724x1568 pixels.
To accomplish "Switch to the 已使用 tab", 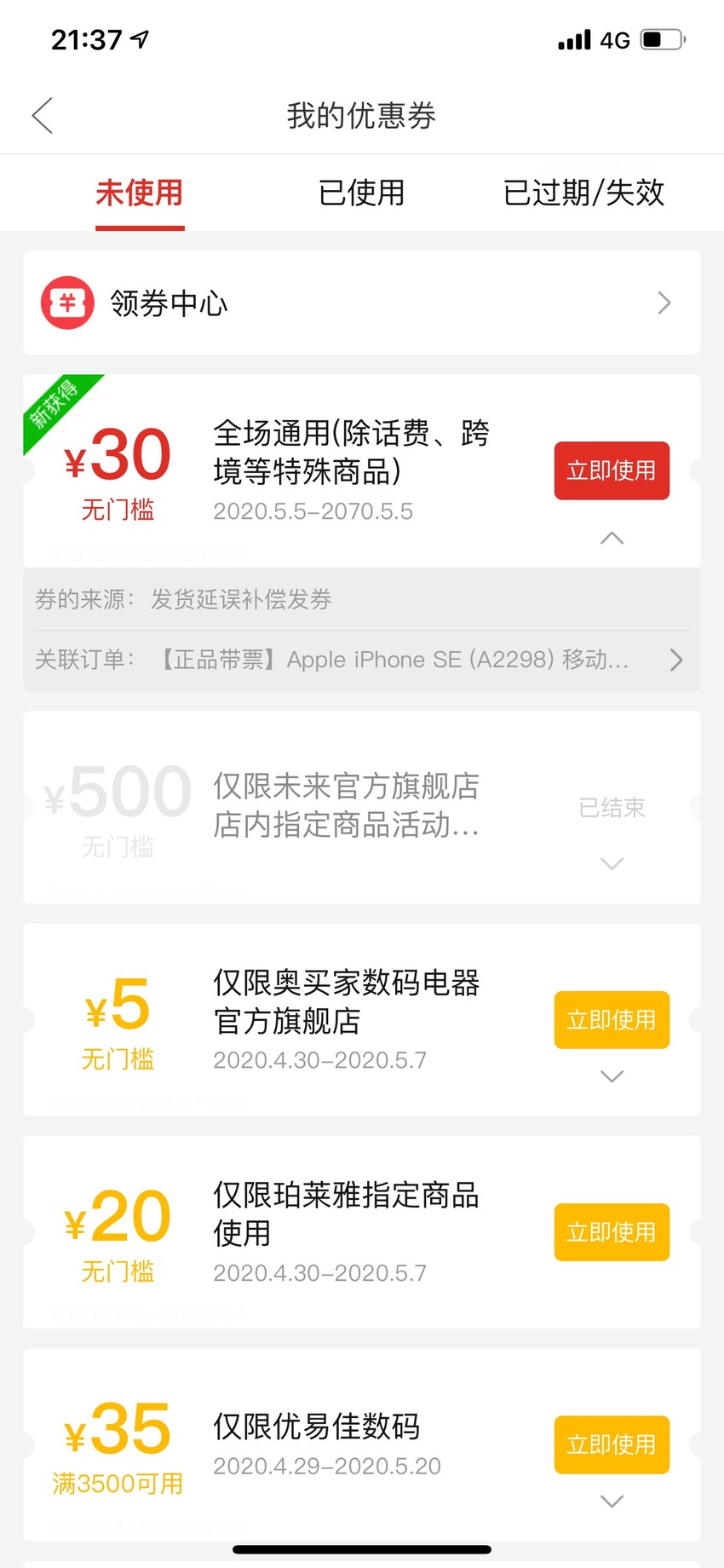I will click(x=361, y=193).
